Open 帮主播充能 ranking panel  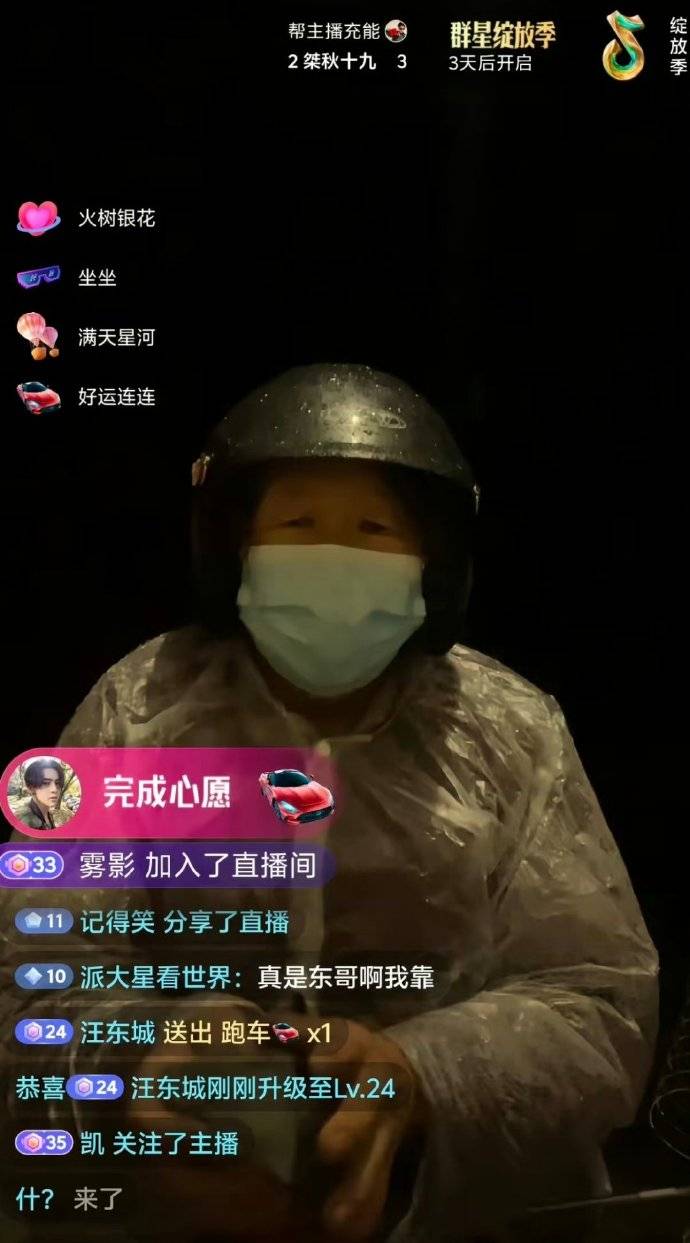coord(346,45)
